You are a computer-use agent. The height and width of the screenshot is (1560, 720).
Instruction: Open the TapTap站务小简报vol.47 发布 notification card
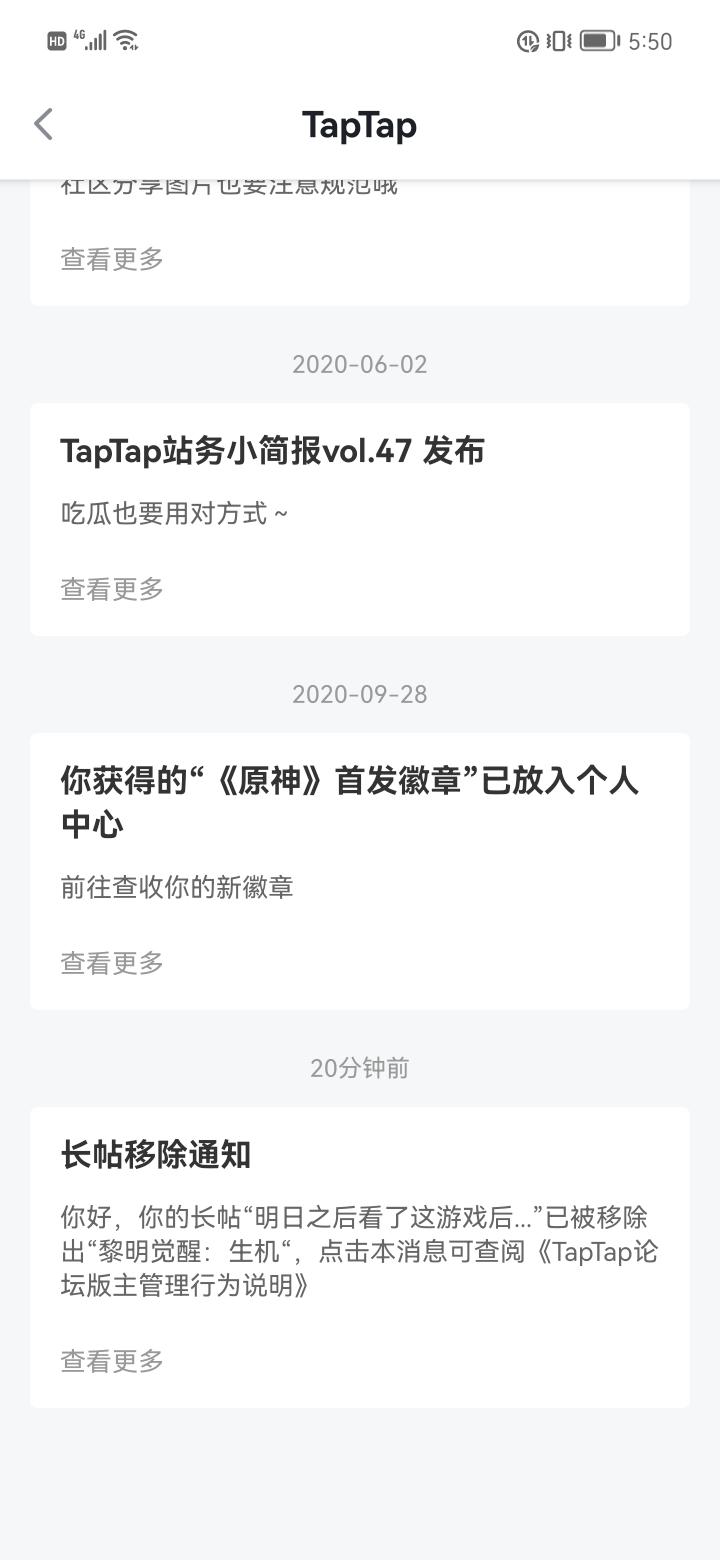tap(360, 519)
